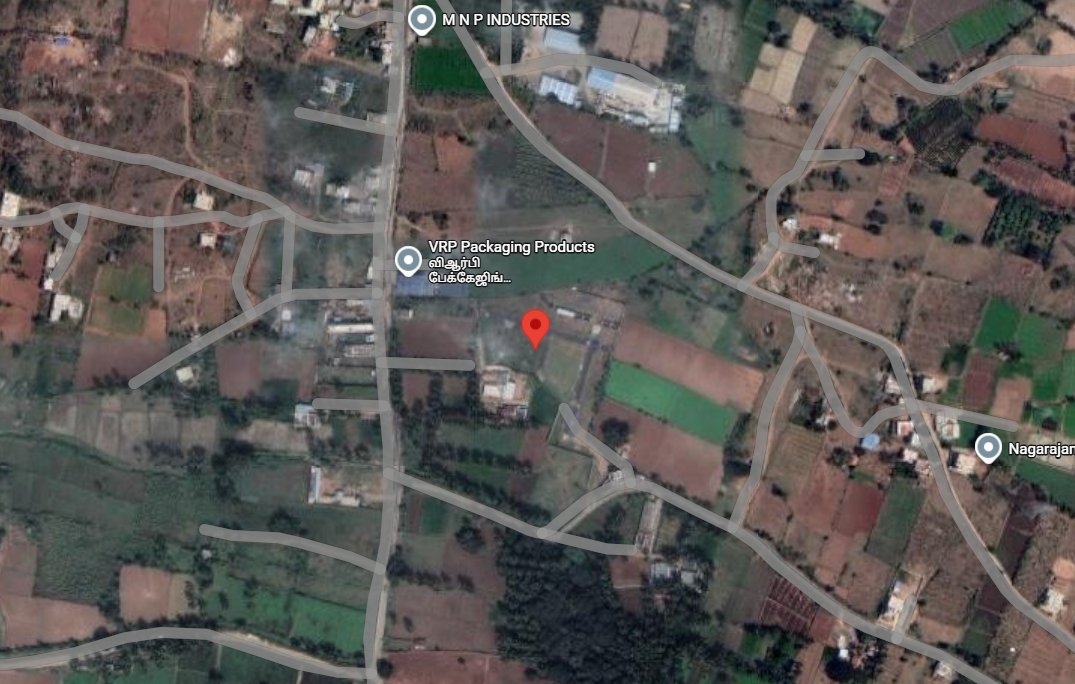Select the red dropped pin
1075x684 pixels.
[537, 326]
